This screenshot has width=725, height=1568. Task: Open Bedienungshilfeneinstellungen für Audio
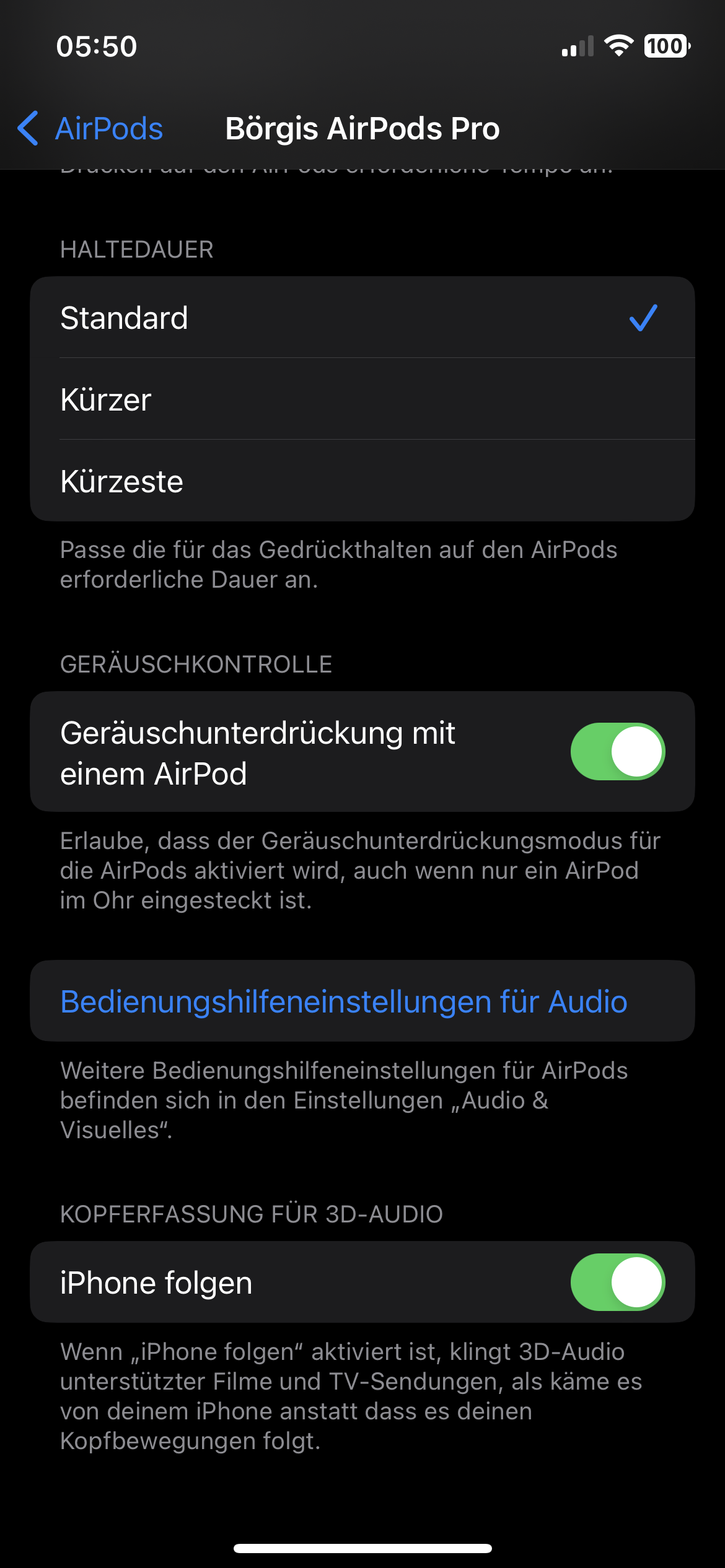tap(344, 1001)
